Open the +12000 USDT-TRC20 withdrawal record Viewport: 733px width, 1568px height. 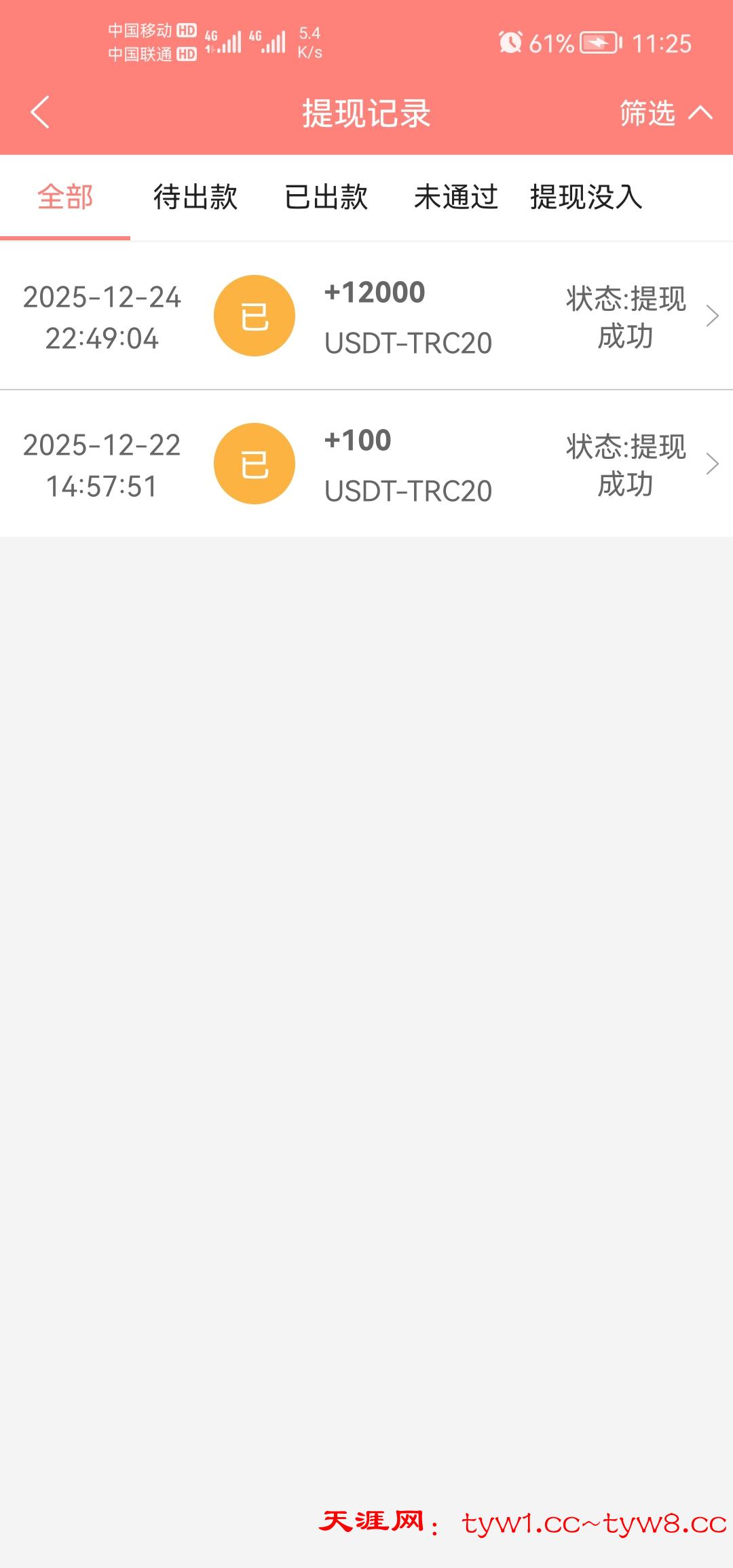[366, 316]
